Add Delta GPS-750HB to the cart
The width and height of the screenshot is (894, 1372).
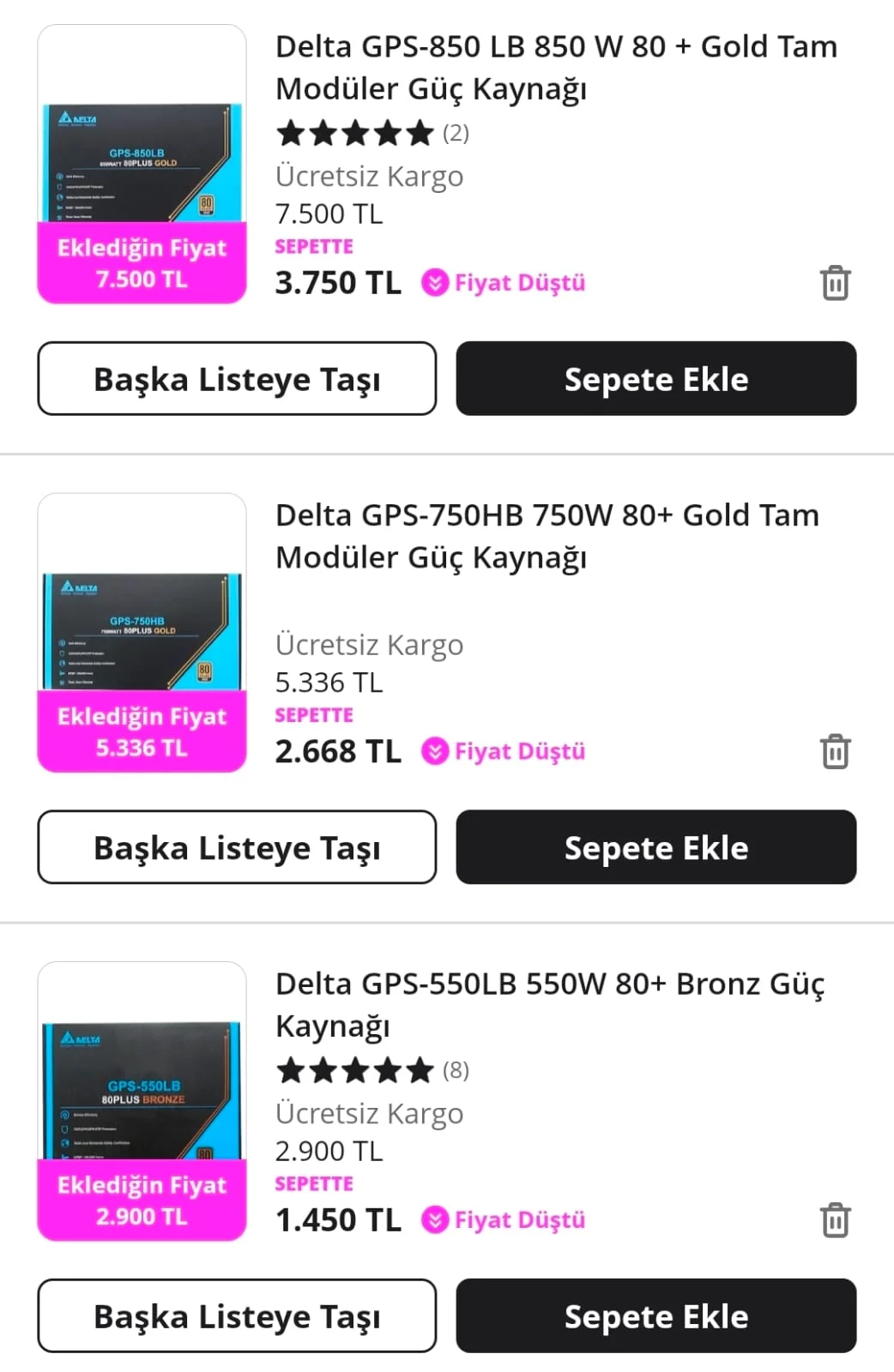click(655, 847)
